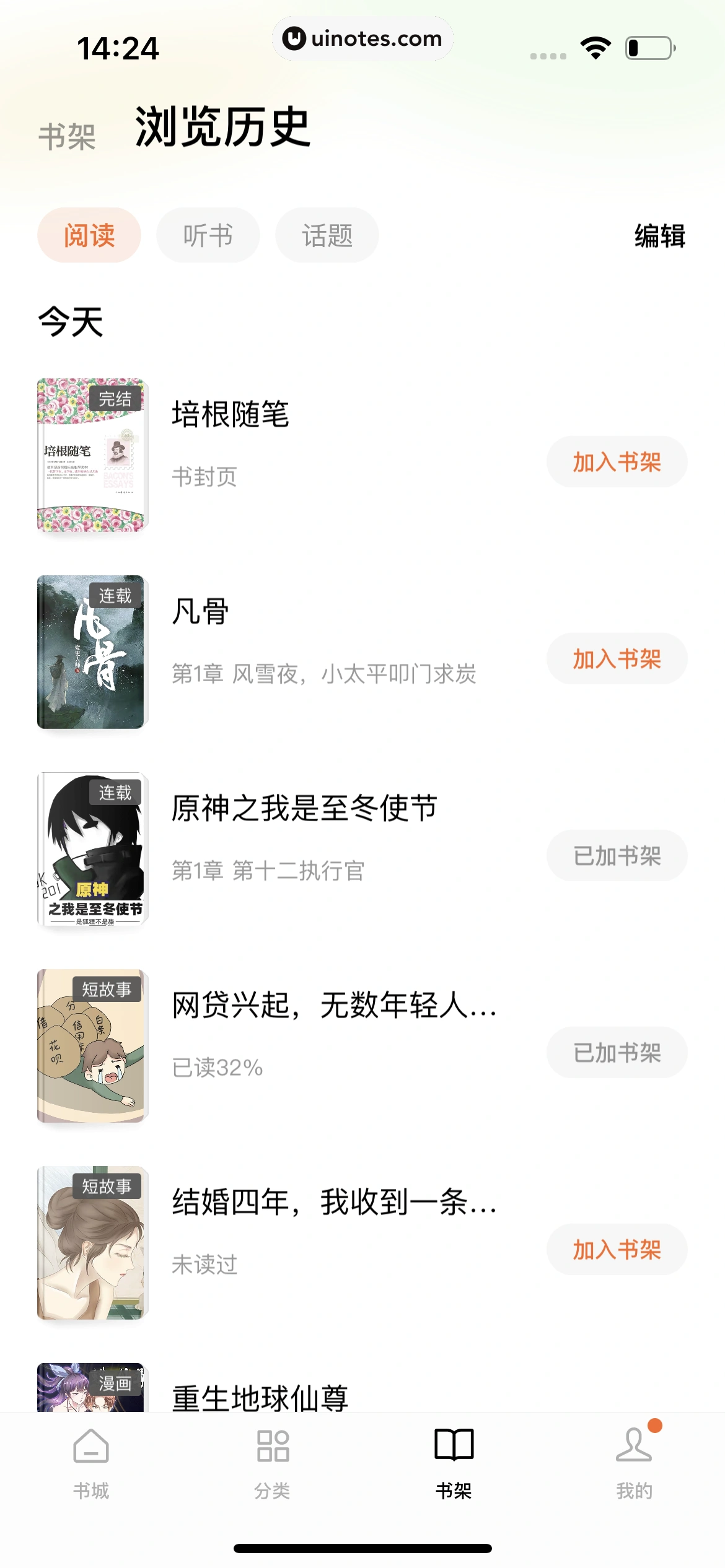The image size is (725, 1568).
Task: Open the book 培根随笔
Action: click(x=231, y=414)
